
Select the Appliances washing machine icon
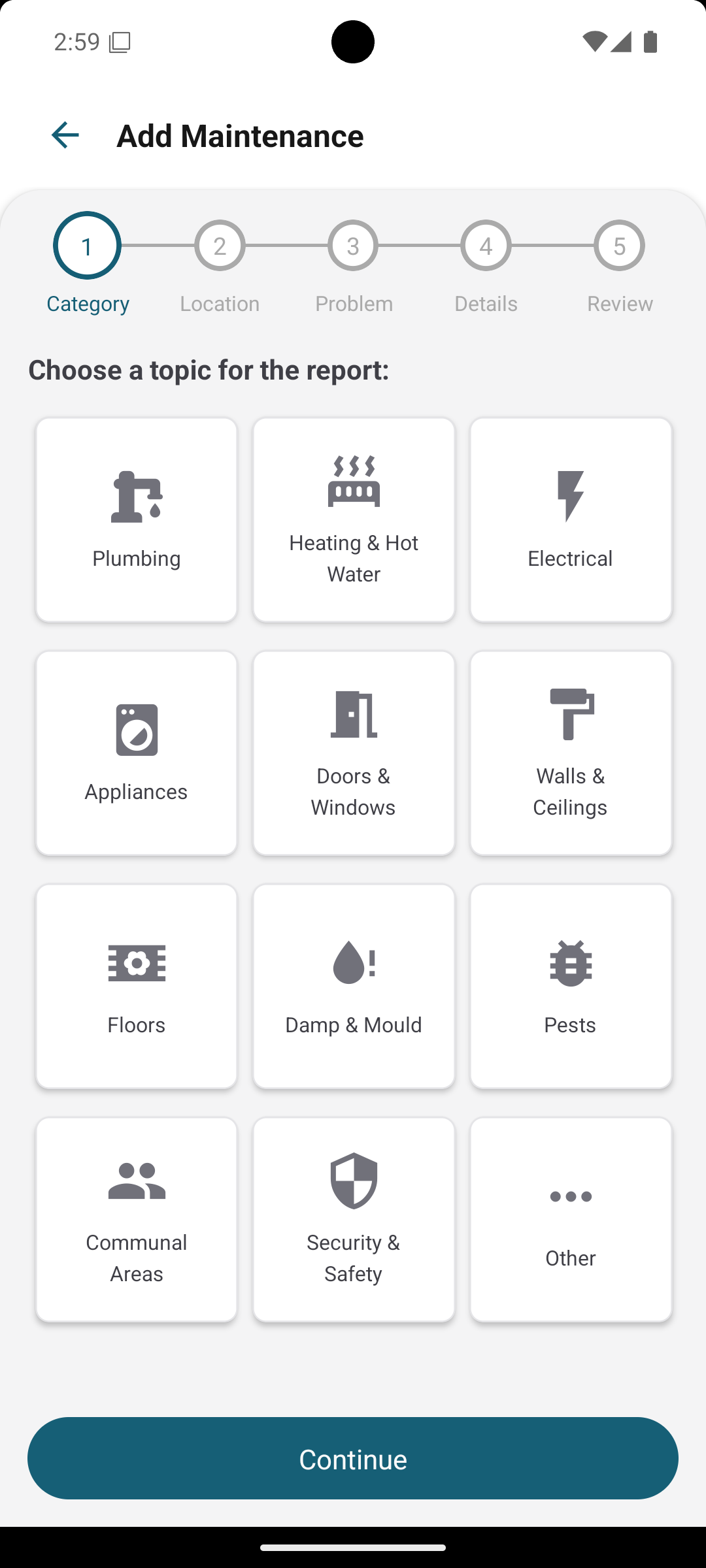click(136, 730)
